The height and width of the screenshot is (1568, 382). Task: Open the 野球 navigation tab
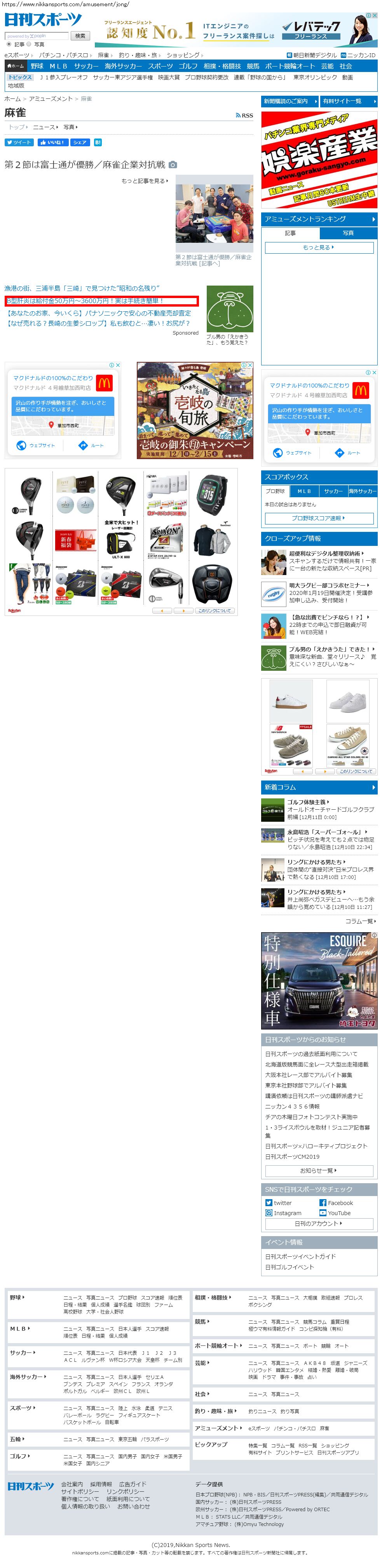tap(37, 66)
